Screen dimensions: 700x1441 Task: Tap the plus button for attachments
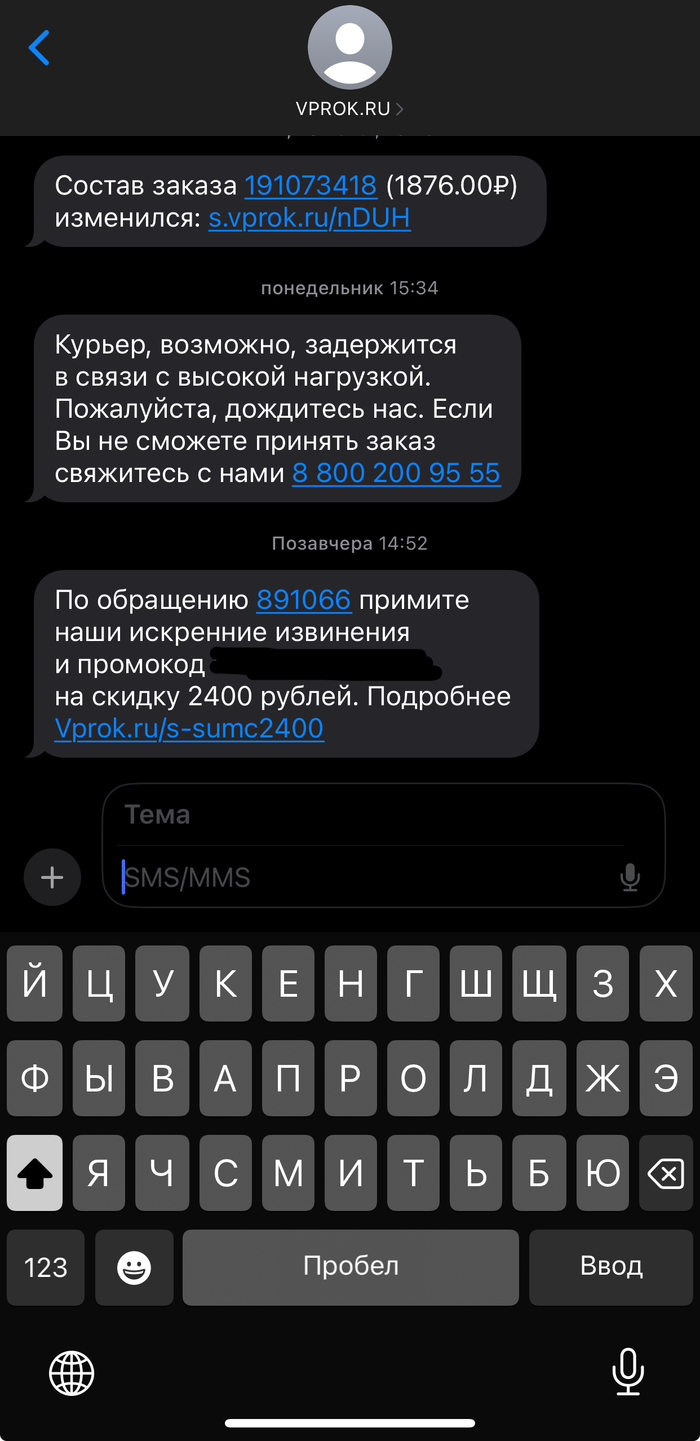tap(52, 877)
